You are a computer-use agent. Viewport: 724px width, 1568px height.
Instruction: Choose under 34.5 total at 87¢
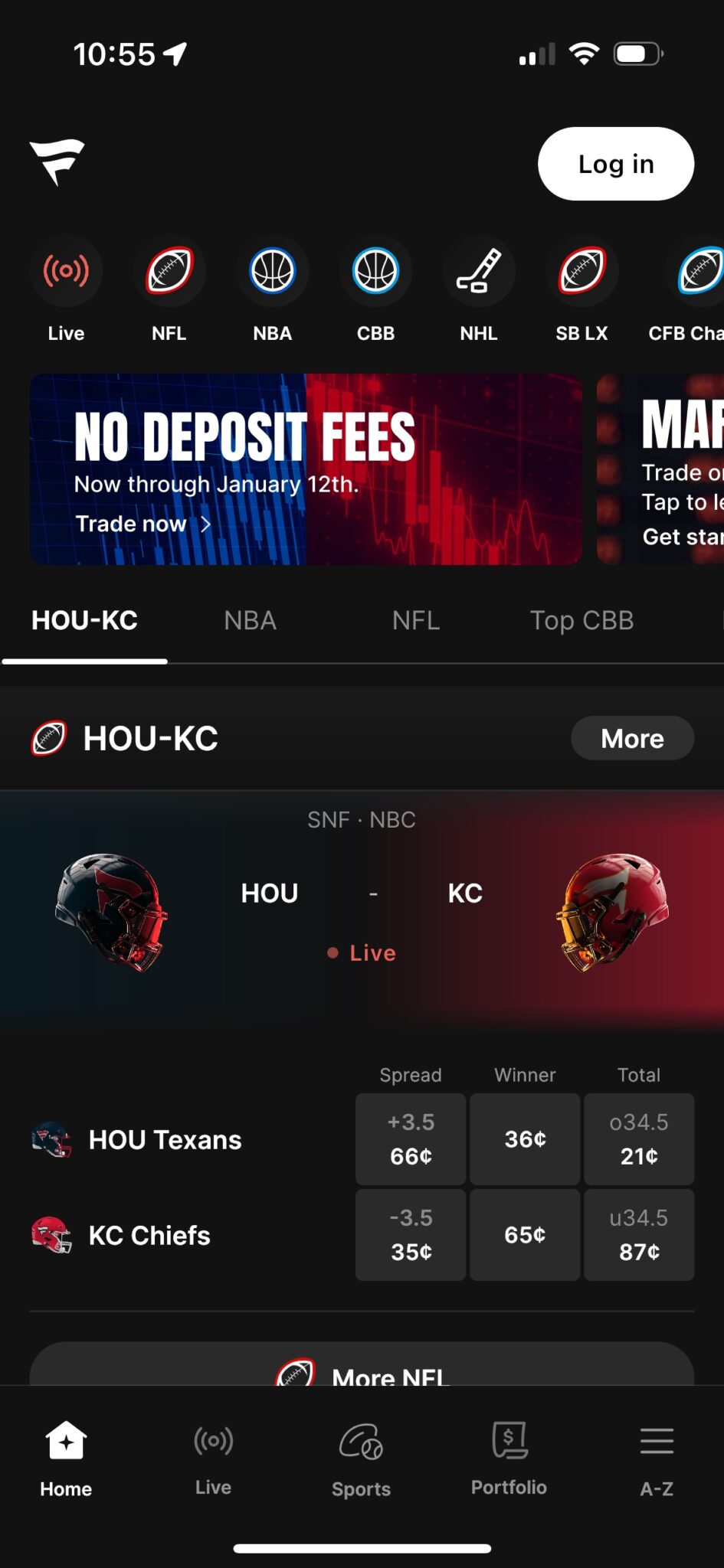[639, 1235]
